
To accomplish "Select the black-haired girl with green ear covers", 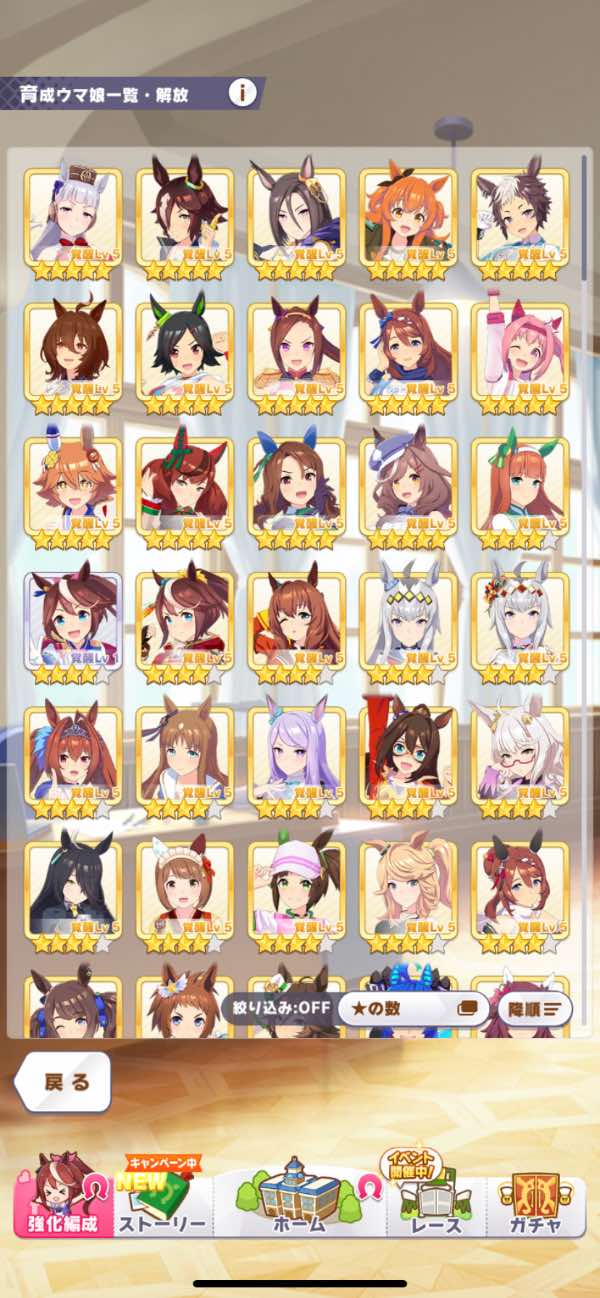I will coord(185,352).
